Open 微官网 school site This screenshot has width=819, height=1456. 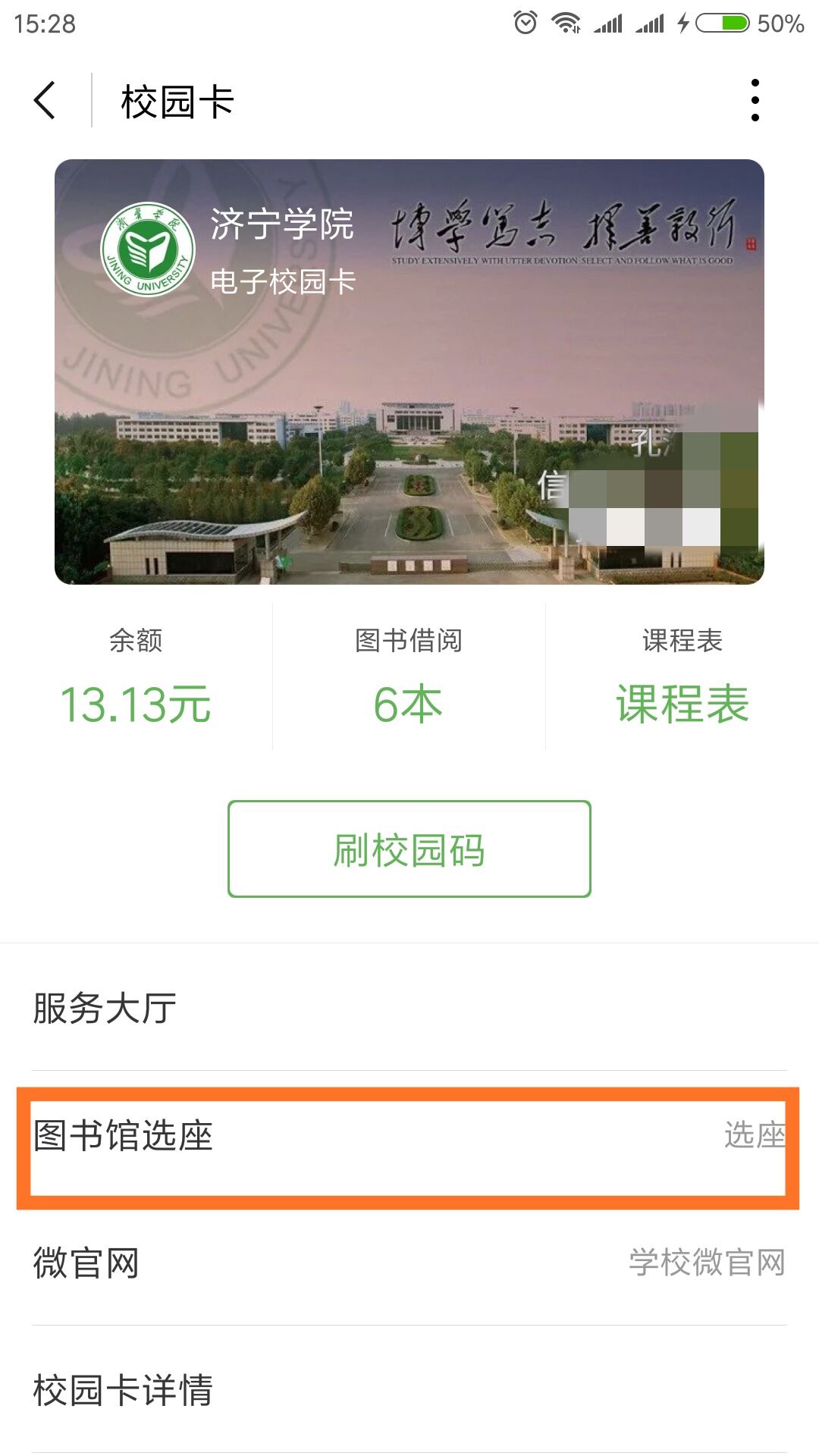point(409,1263)
